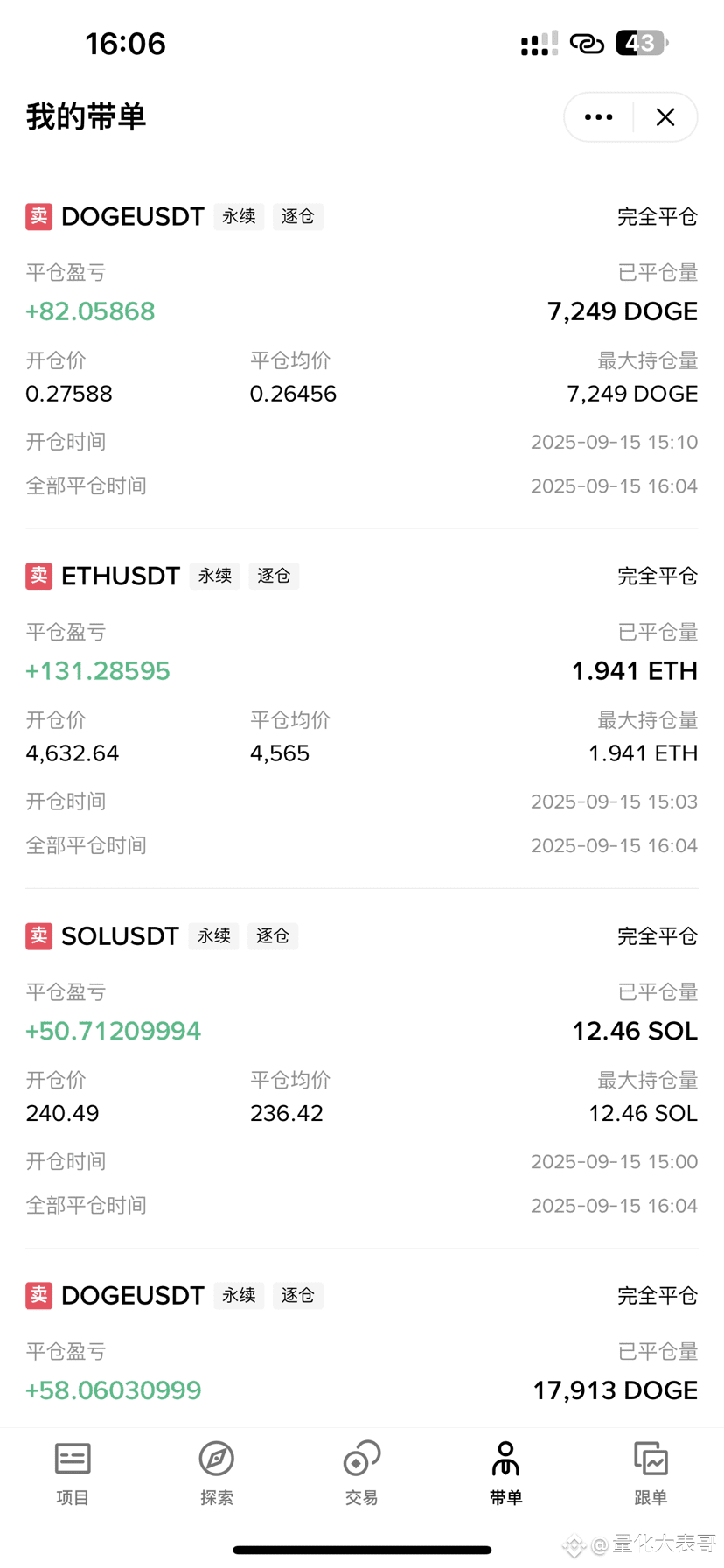
Task: Select the 带单 tab
Action: pos(506,1474)
